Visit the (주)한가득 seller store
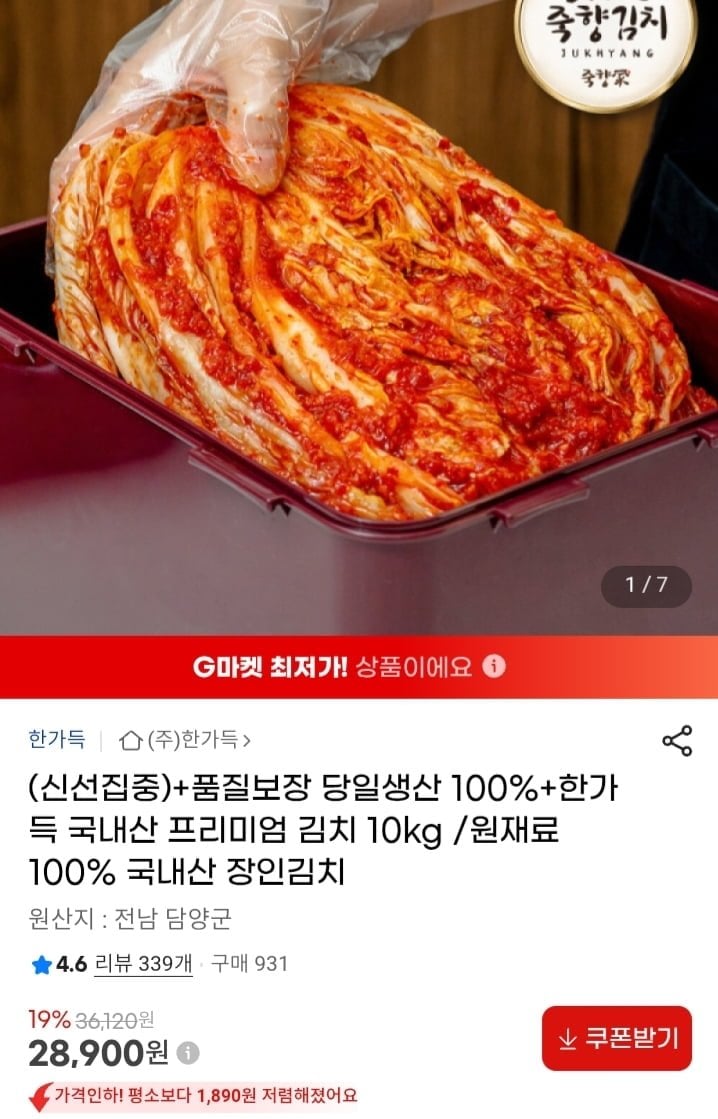The width and height of the screenshot is (718, 1119). (186, 741)
